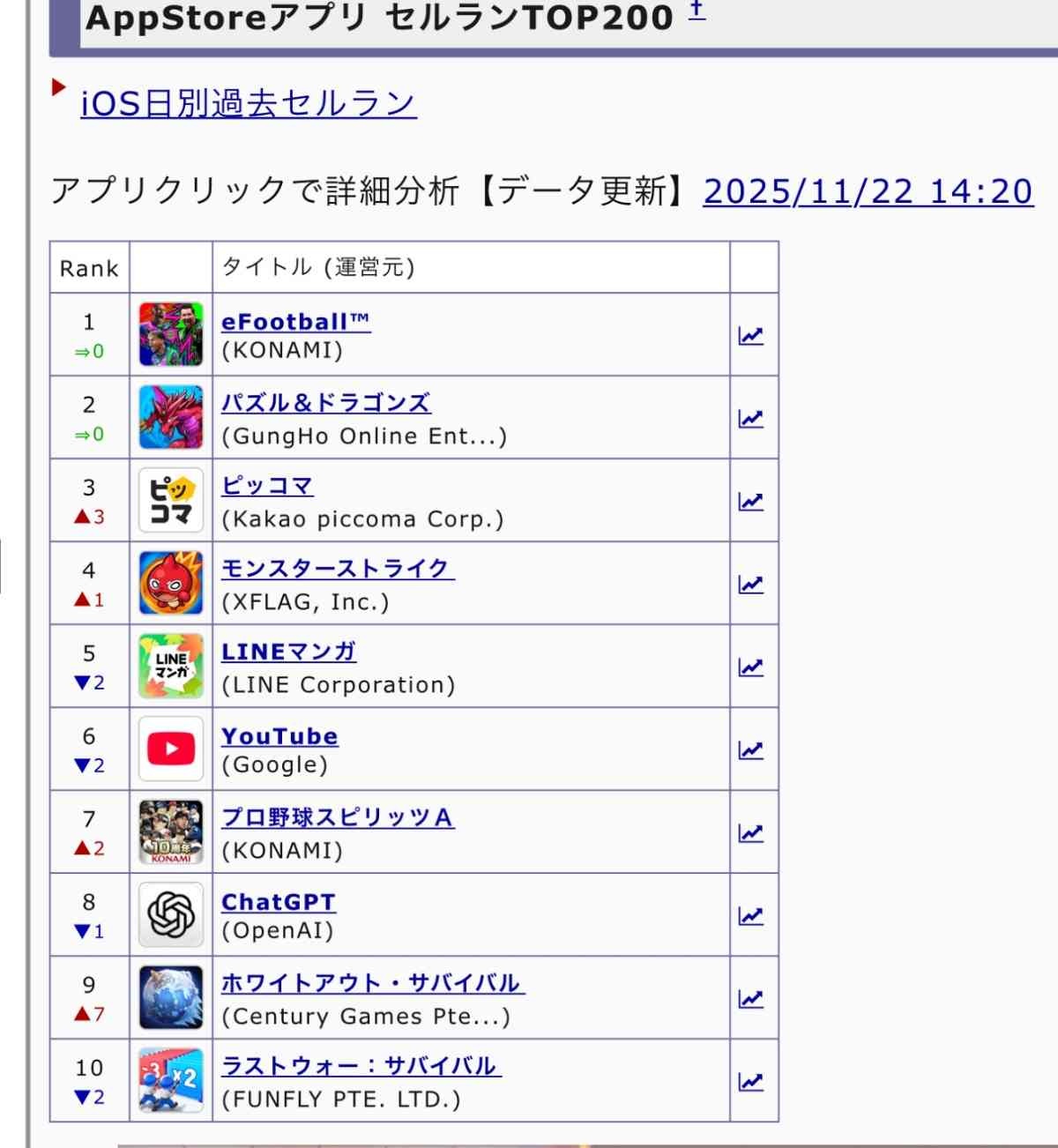Image resolution: width=1058 pixels, height=1148 pixels.
Task: Tap the chart icon in ChatGPT row
Action: 750,915
